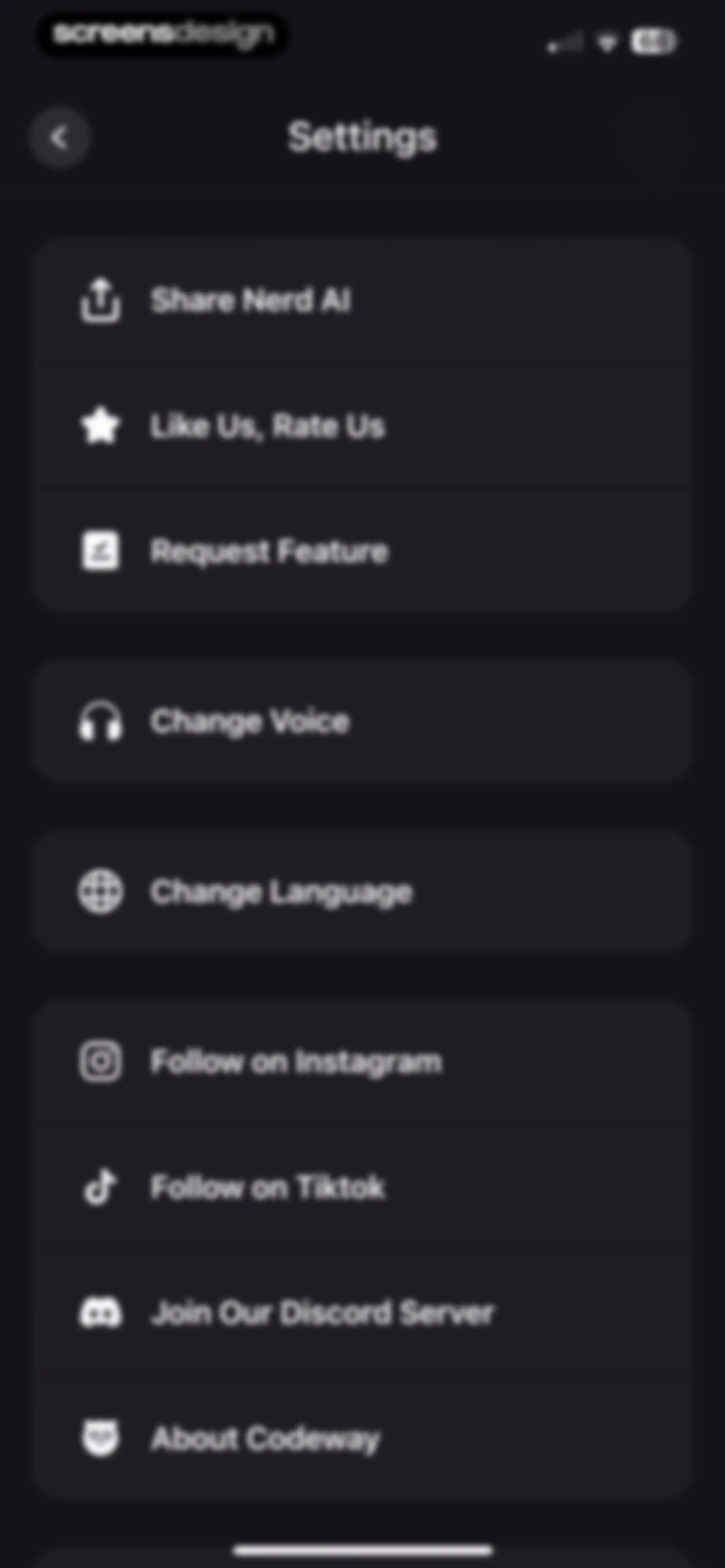725x1568 pixels.
Task: Go back from the Settings screen
Action: 59,138
